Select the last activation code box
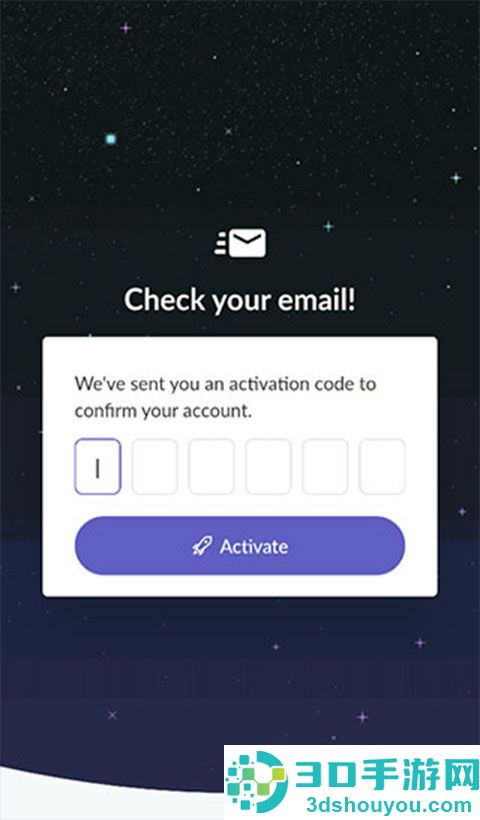The width and height of the screenshot is (480, 820). click(382, 466)
